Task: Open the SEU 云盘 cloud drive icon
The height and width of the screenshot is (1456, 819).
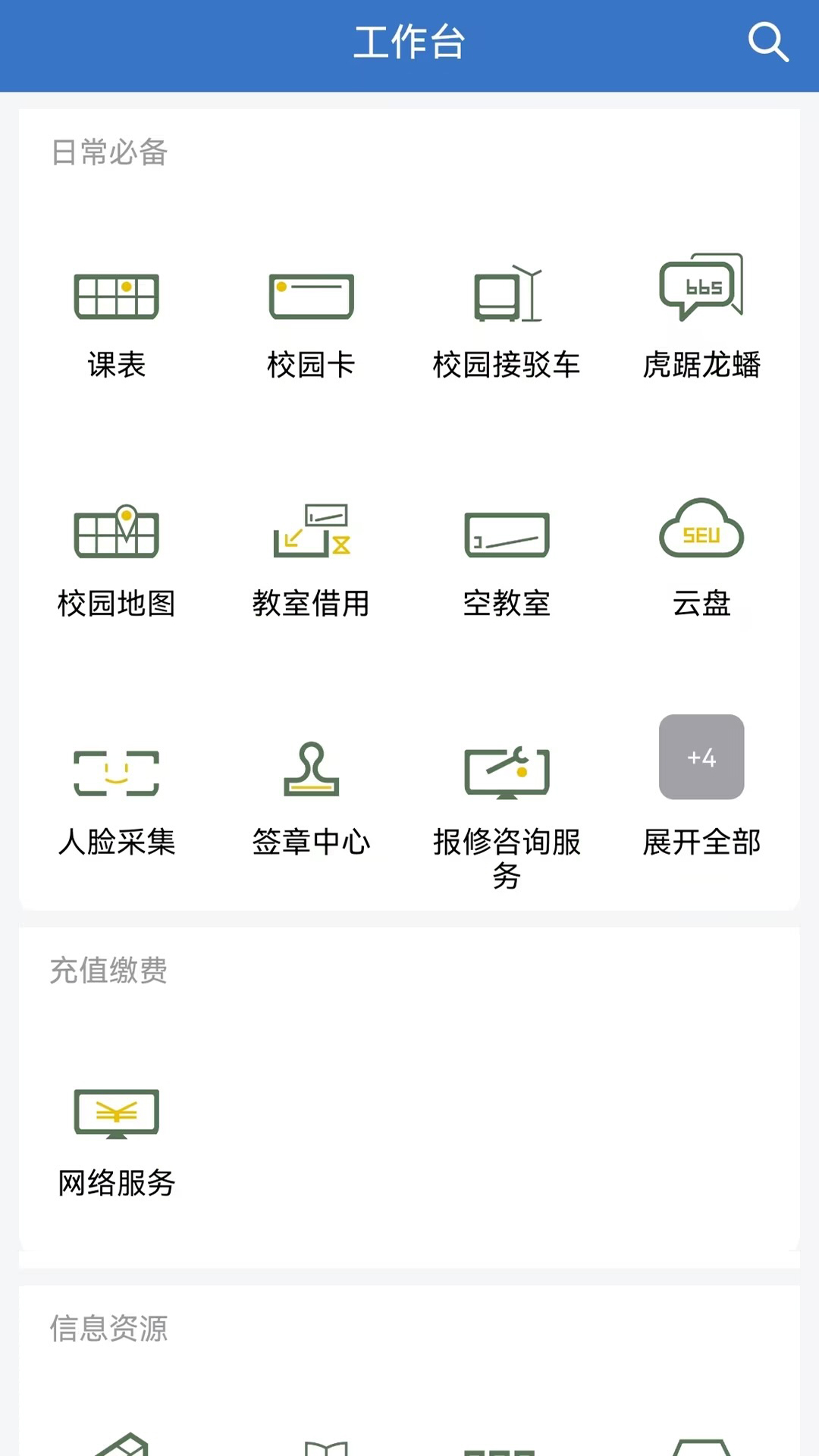Action: tap(701, 531)
